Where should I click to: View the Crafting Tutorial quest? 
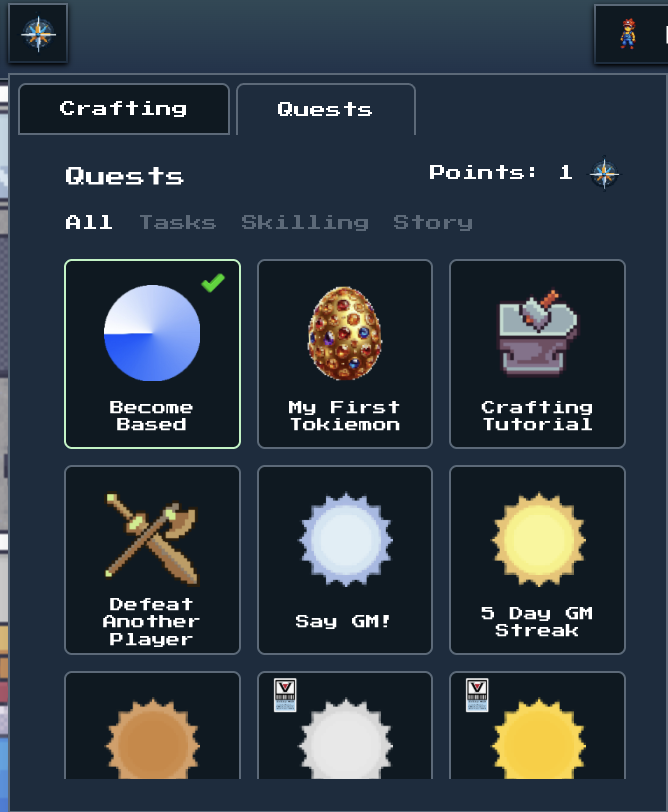pos(537,354)
